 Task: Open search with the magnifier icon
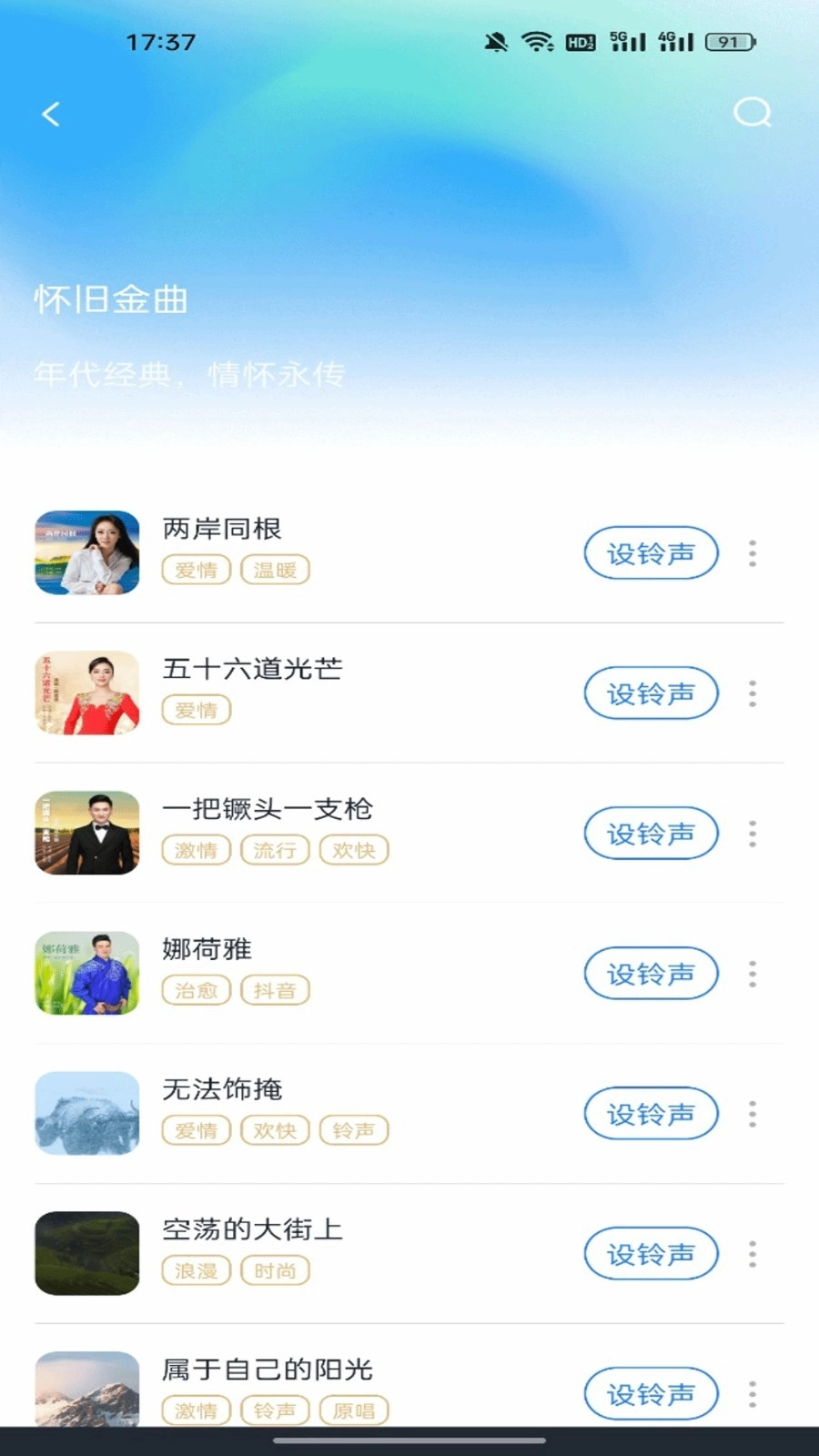[752, 114]
